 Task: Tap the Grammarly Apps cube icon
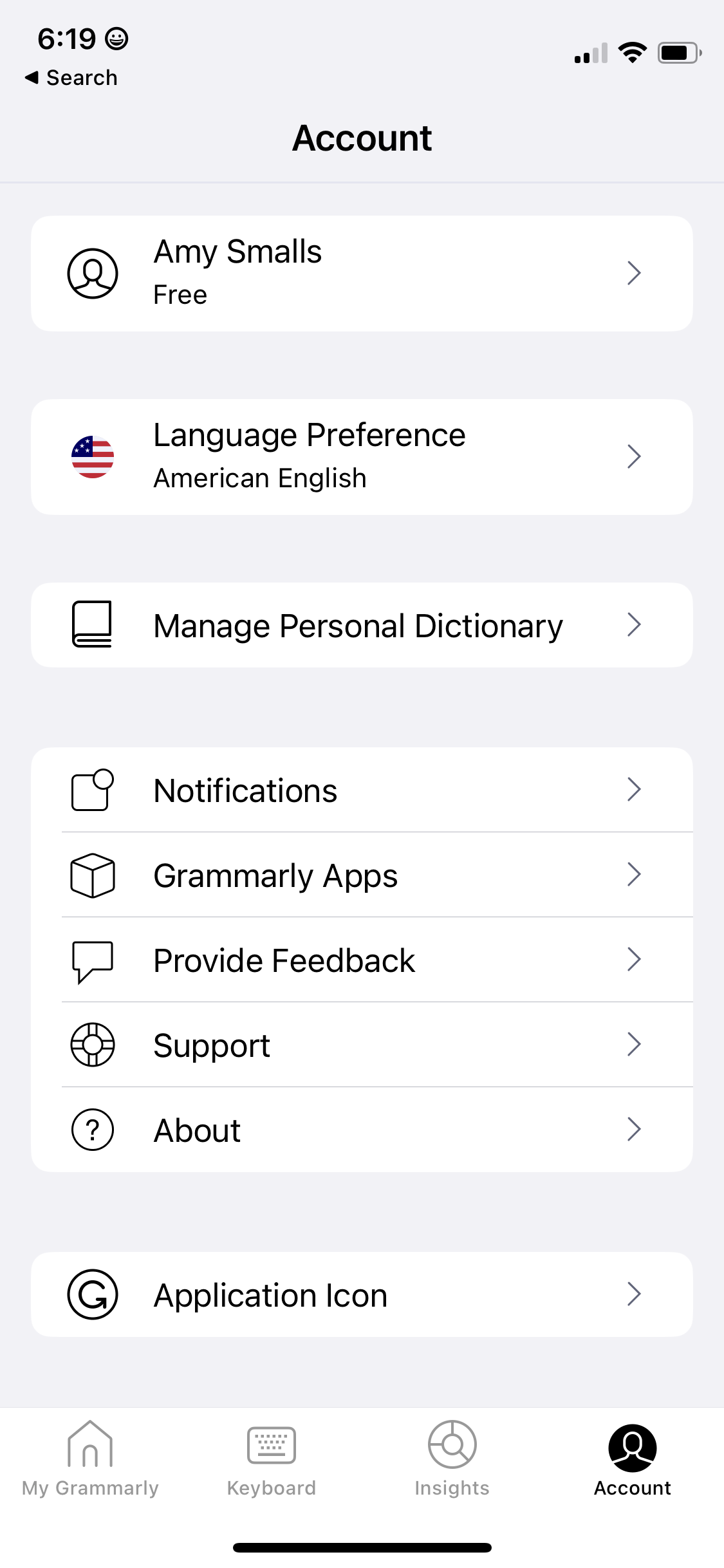(92, 874)
